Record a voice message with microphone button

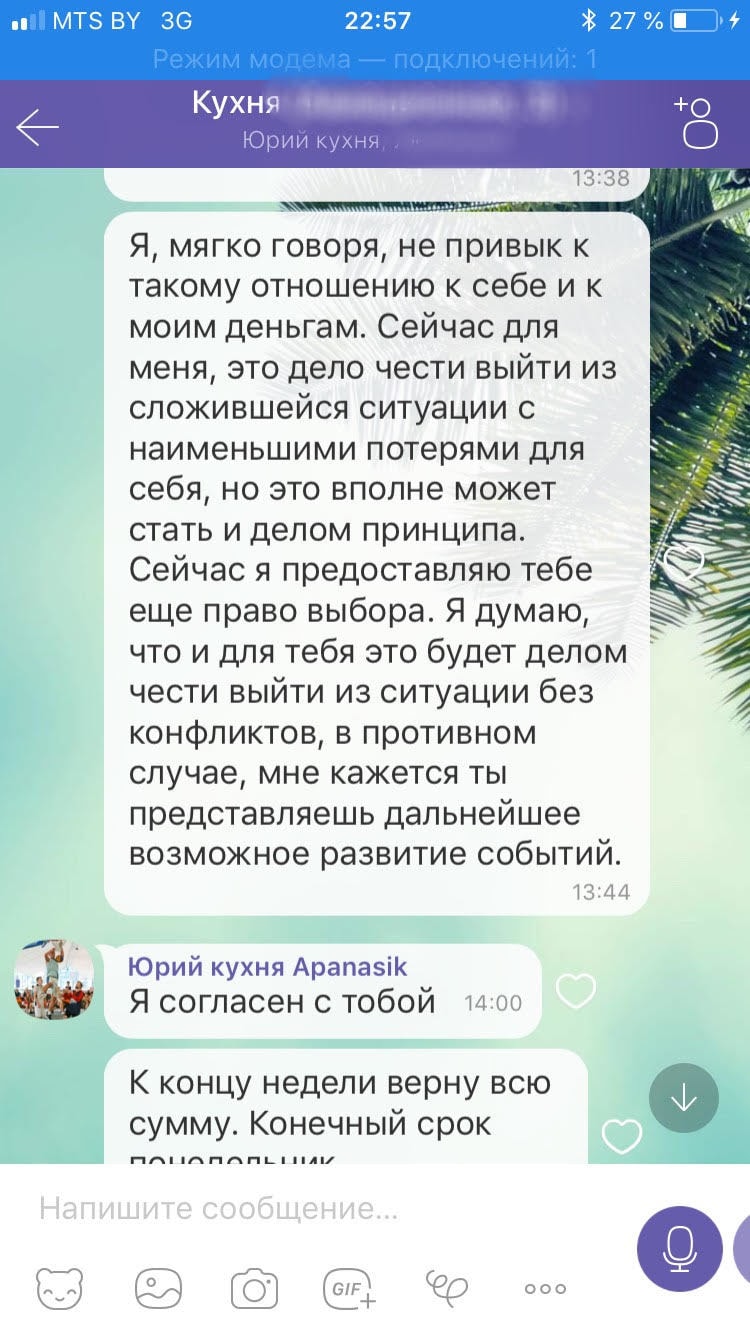(x=680, y=1247)
